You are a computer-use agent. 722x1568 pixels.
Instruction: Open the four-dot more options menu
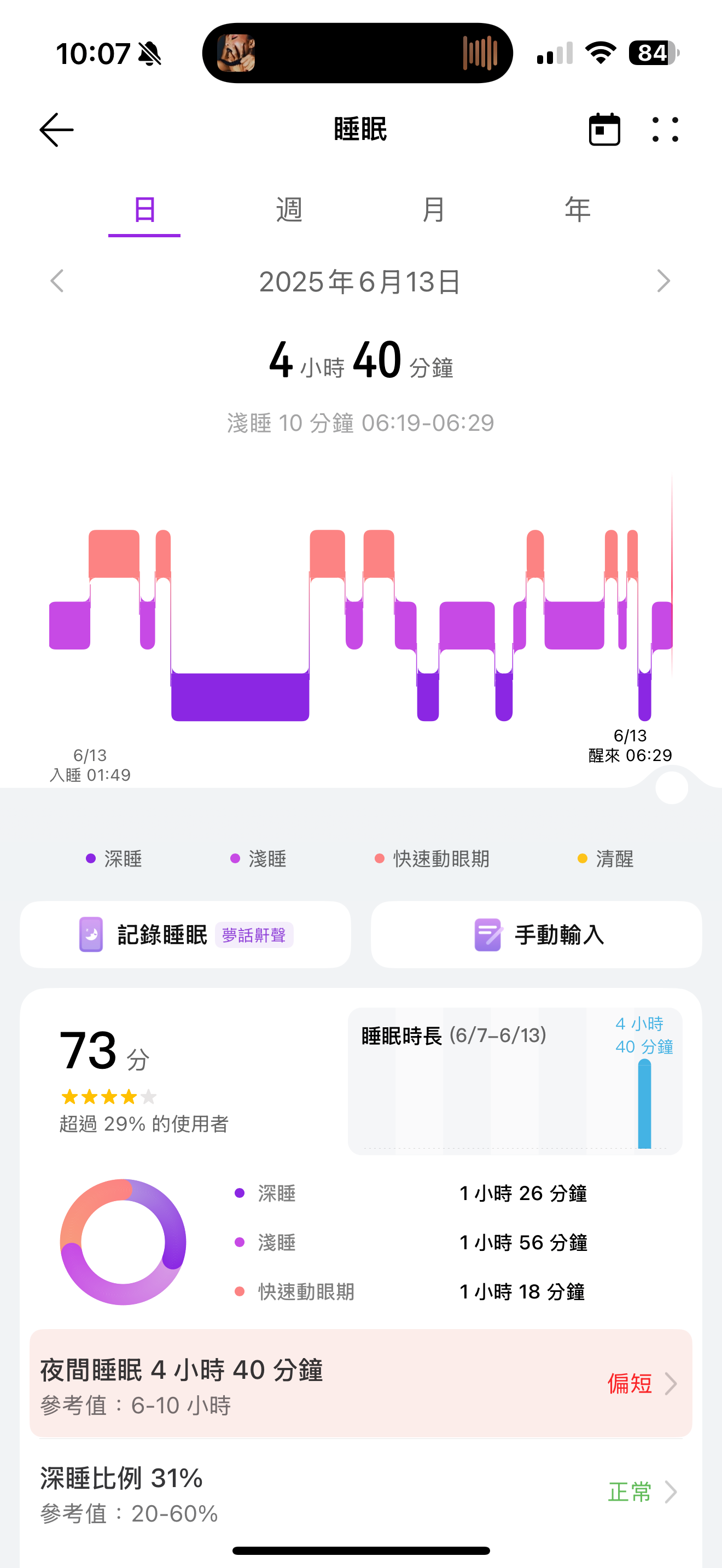click(x=665, y=130)
